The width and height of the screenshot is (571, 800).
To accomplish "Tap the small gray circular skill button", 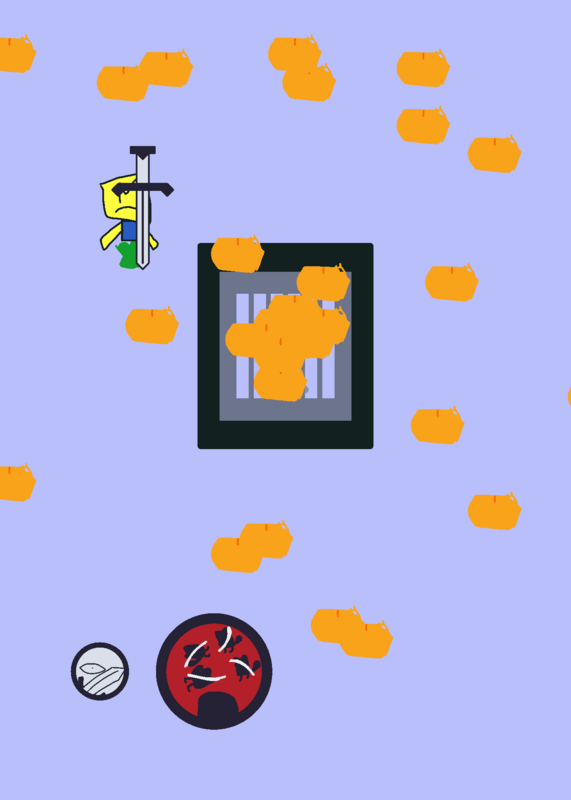I will click(x=100, y=671).
